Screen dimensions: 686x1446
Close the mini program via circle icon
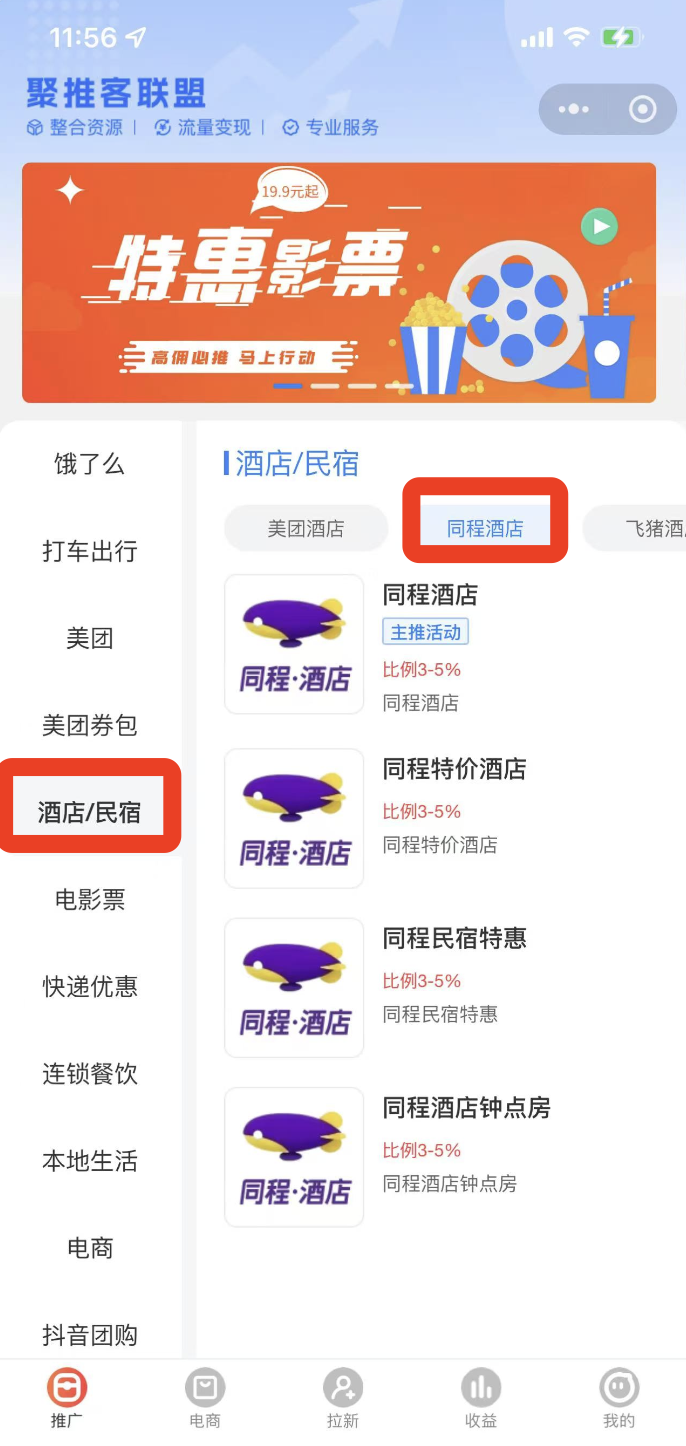[x=642, y=109]
